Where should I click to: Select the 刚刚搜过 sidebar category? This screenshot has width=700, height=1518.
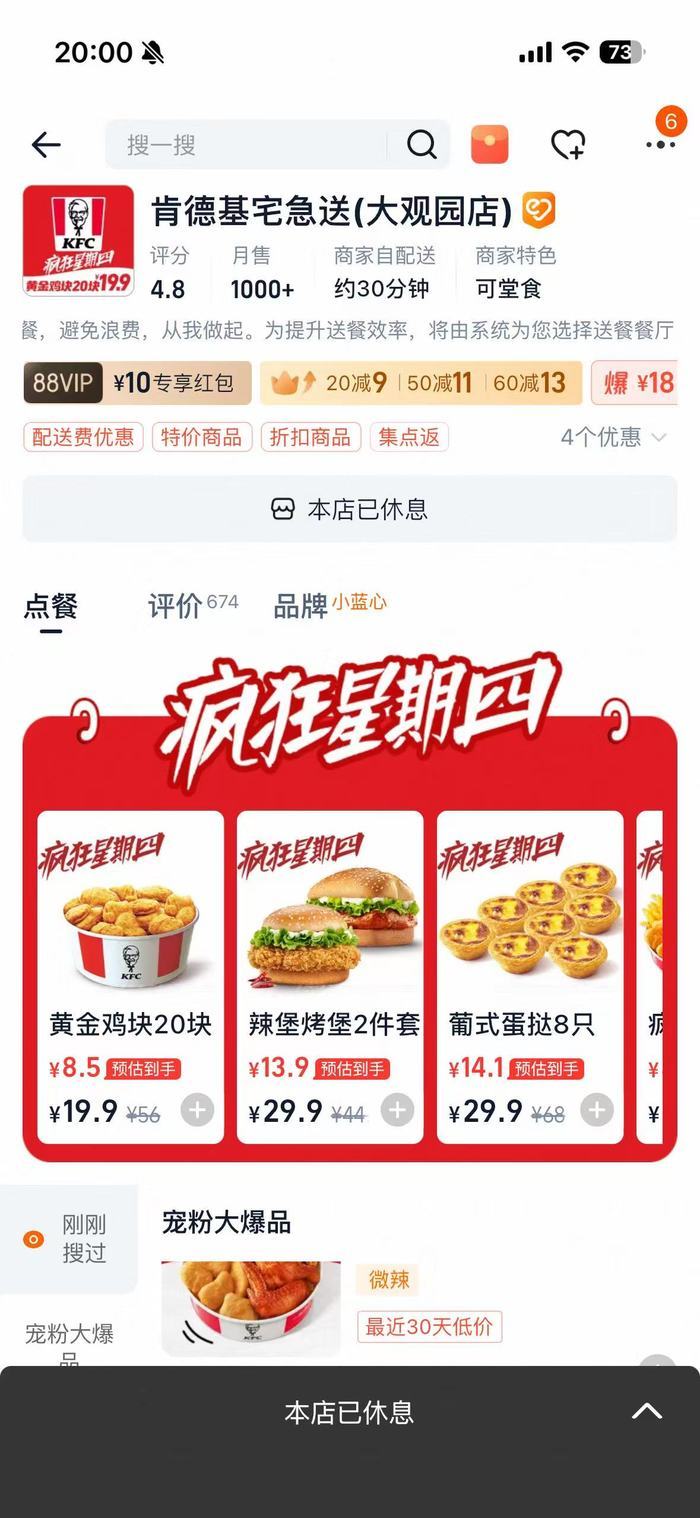pos(68,1239)
